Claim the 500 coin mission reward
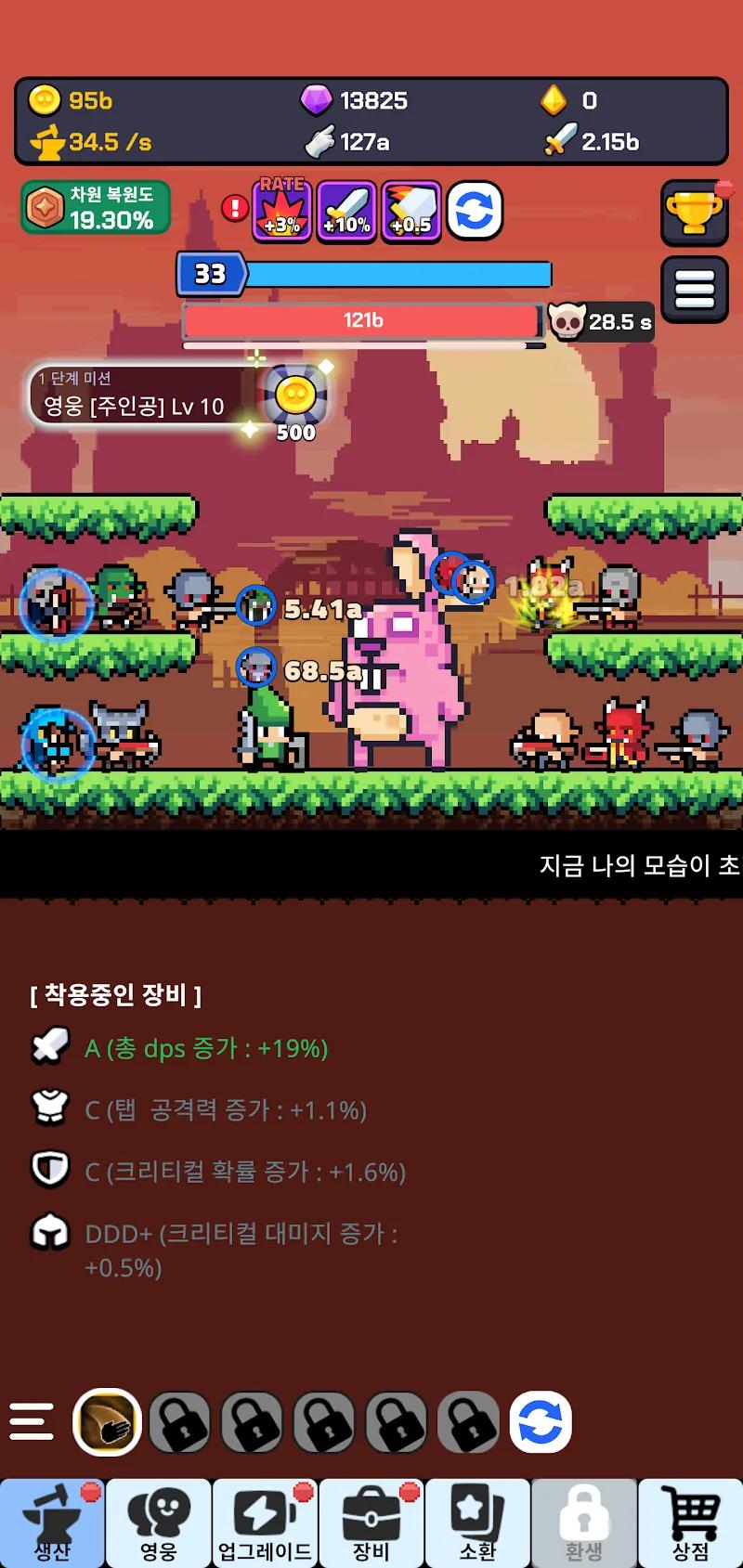This screenshot has width=743, height=1568. 294,399
